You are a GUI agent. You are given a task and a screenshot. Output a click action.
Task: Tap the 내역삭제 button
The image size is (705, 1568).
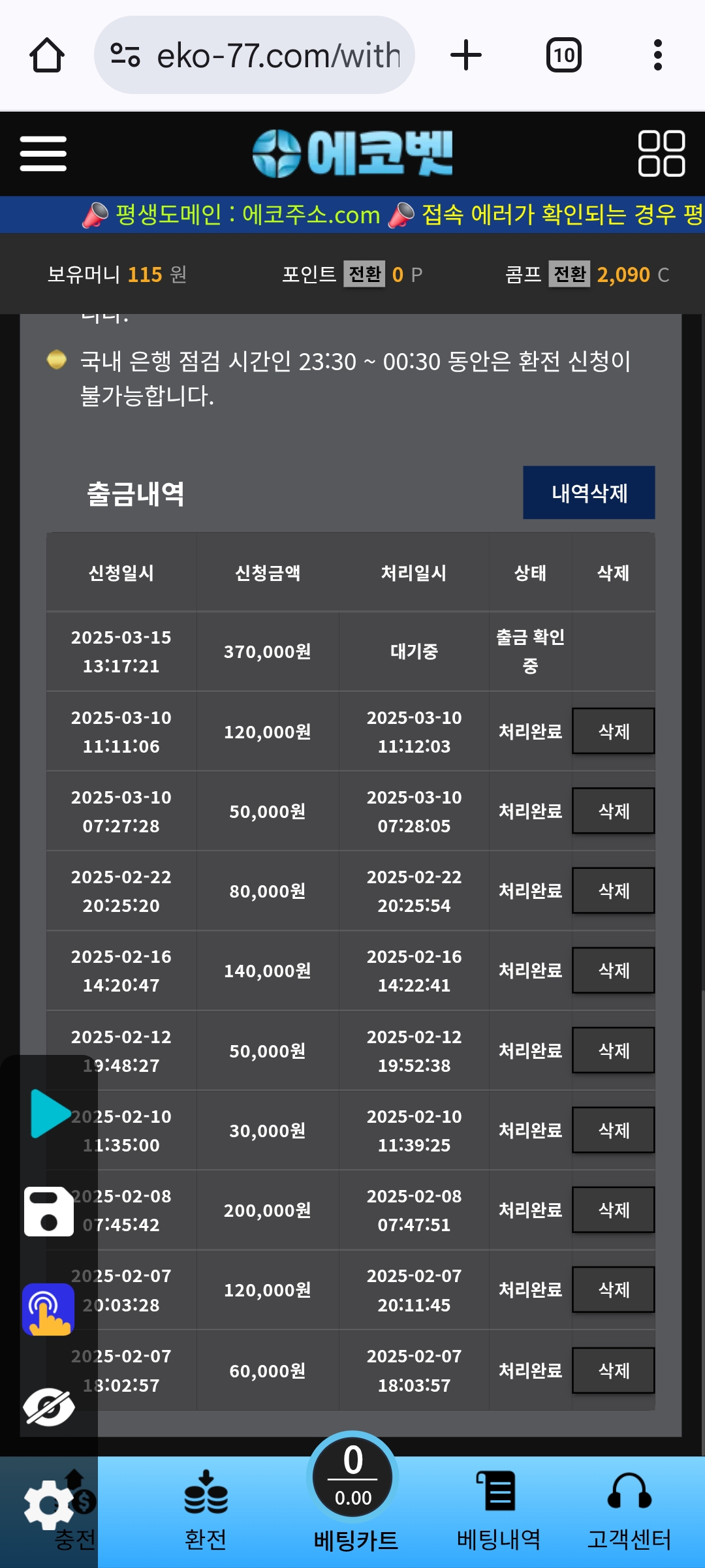[x=589, y=493]
